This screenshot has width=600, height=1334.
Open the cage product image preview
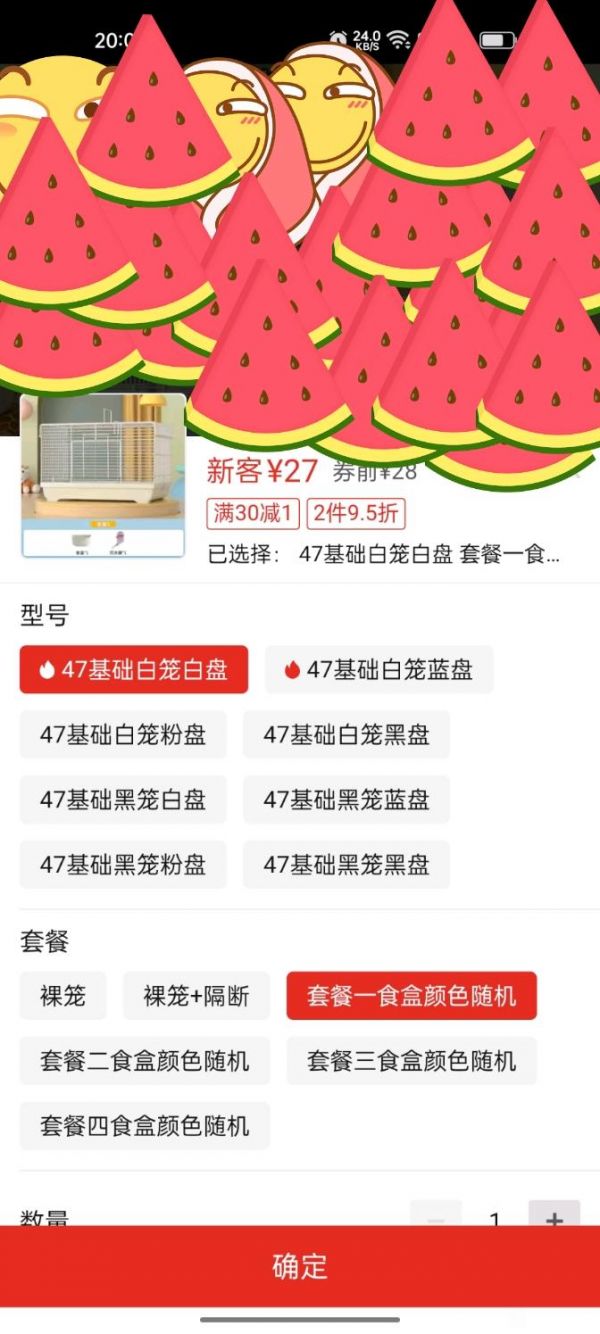coord(103,476)
